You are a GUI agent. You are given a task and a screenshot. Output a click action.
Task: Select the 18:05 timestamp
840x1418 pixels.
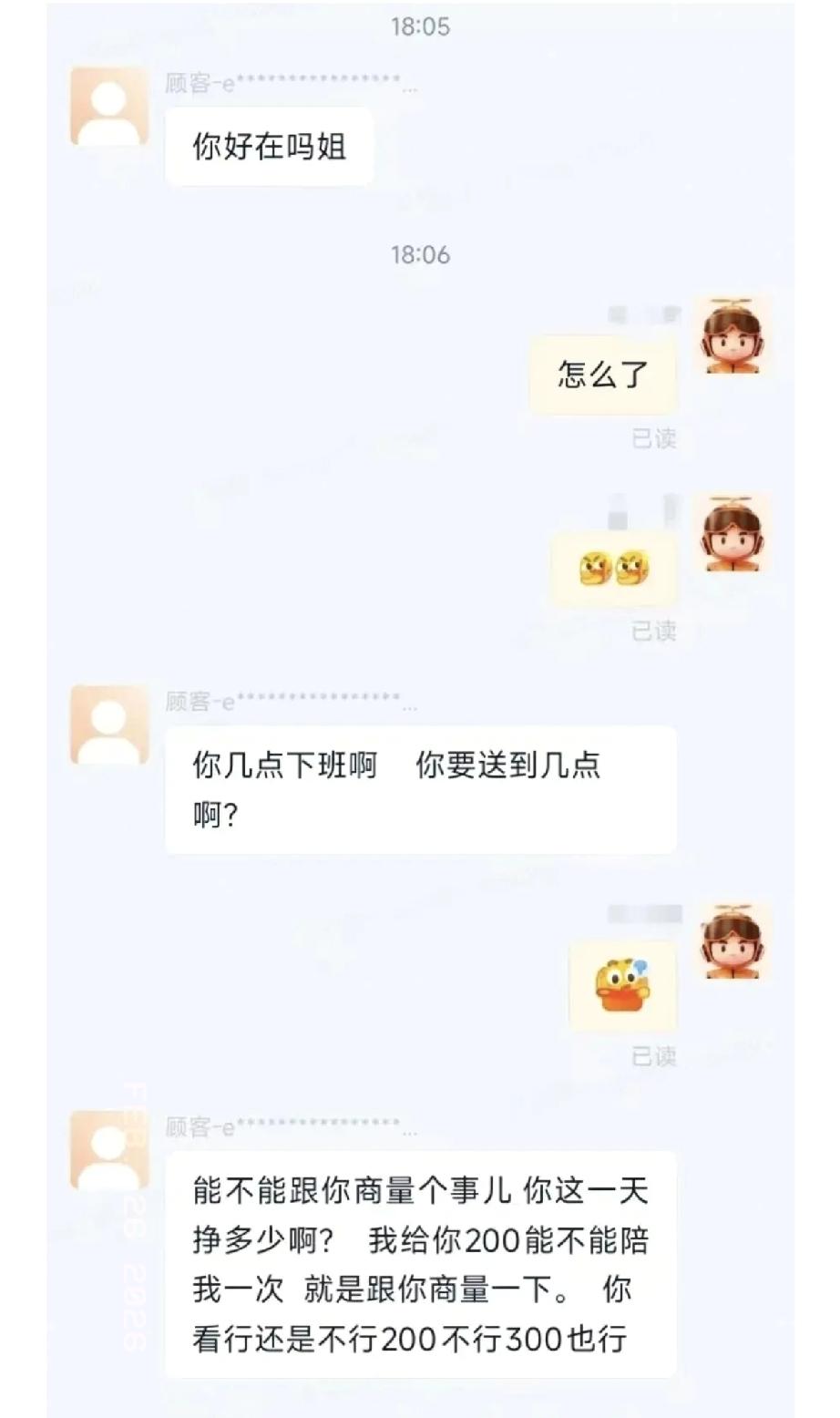click(x=419, y=29)
